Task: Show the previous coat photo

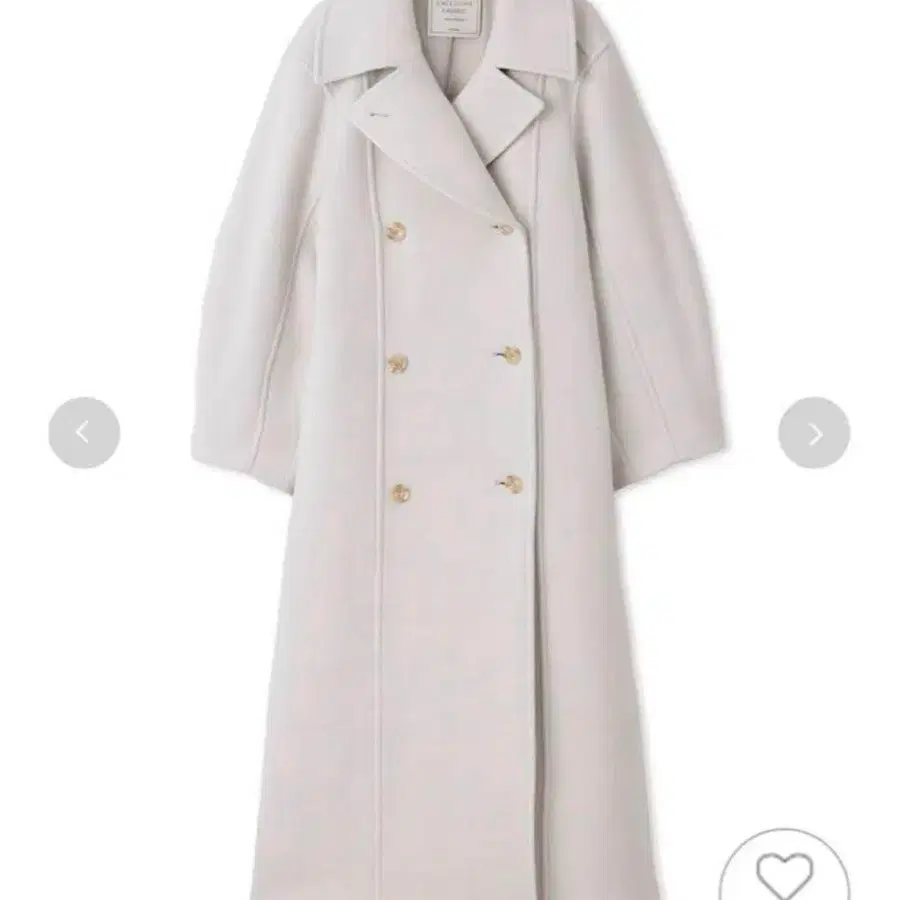Action: pos(84,433)
